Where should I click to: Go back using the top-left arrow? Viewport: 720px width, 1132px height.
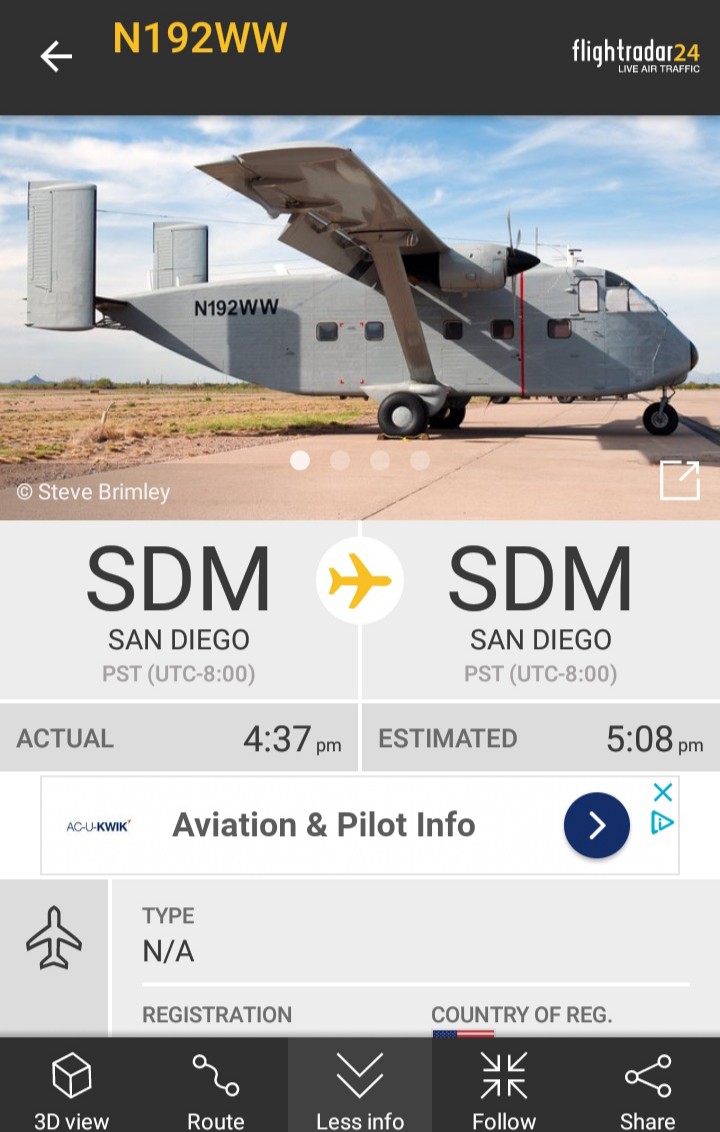(x=56, y=56)
